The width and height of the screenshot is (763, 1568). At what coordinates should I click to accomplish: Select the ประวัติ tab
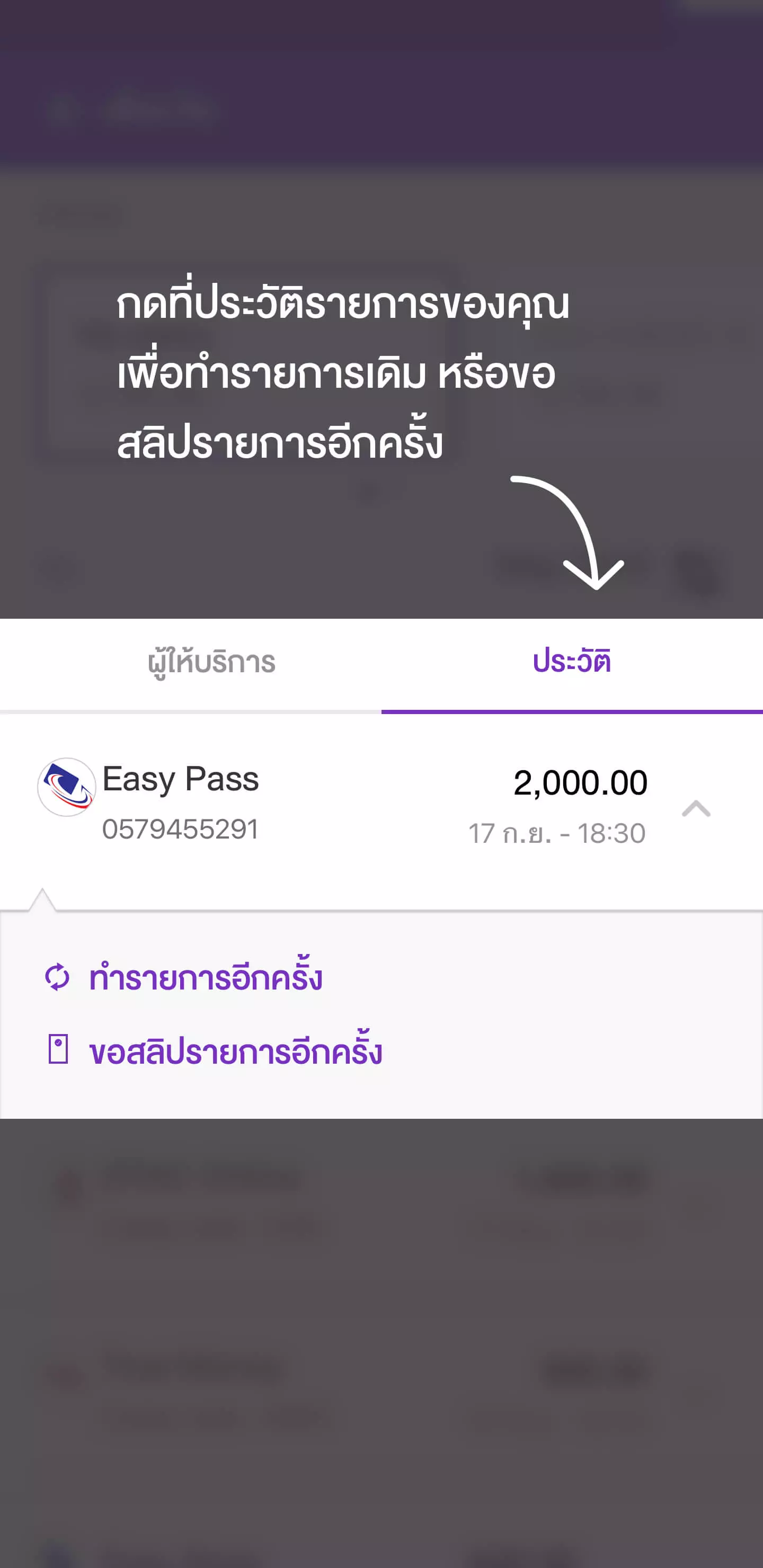(x=571, y=663)
